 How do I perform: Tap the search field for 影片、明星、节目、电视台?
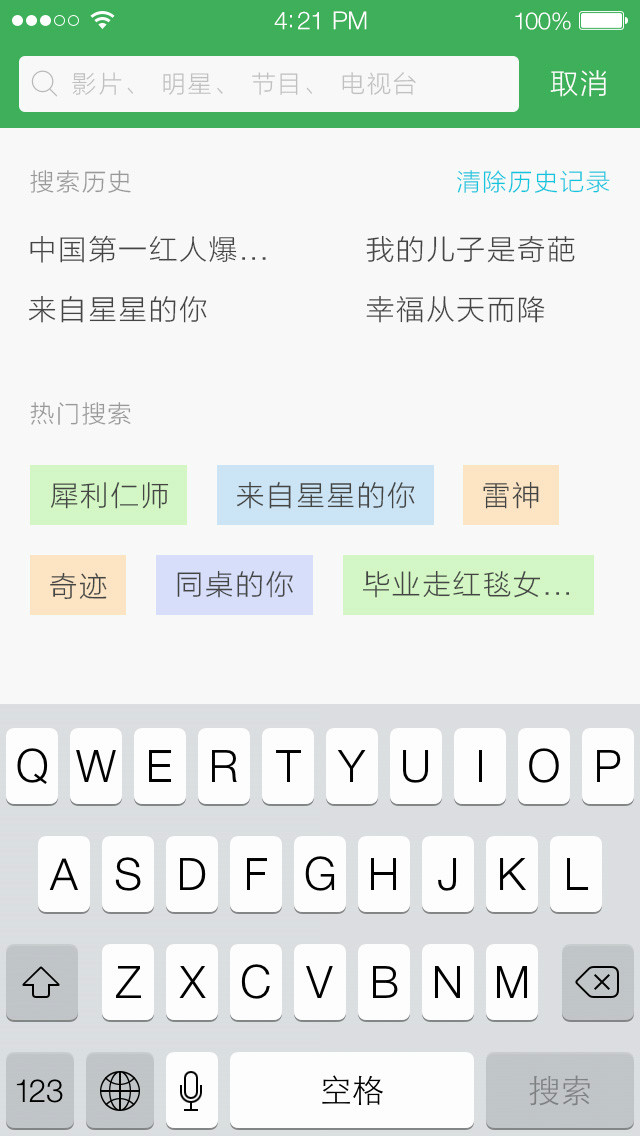268,84
